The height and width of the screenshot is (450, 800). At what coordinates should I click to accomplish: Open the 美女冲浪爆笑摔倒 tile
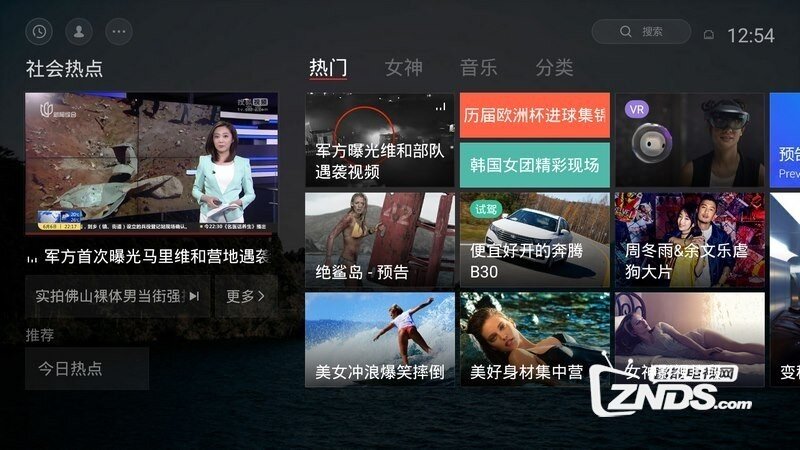pyautogui.click(x=379, y=339)
